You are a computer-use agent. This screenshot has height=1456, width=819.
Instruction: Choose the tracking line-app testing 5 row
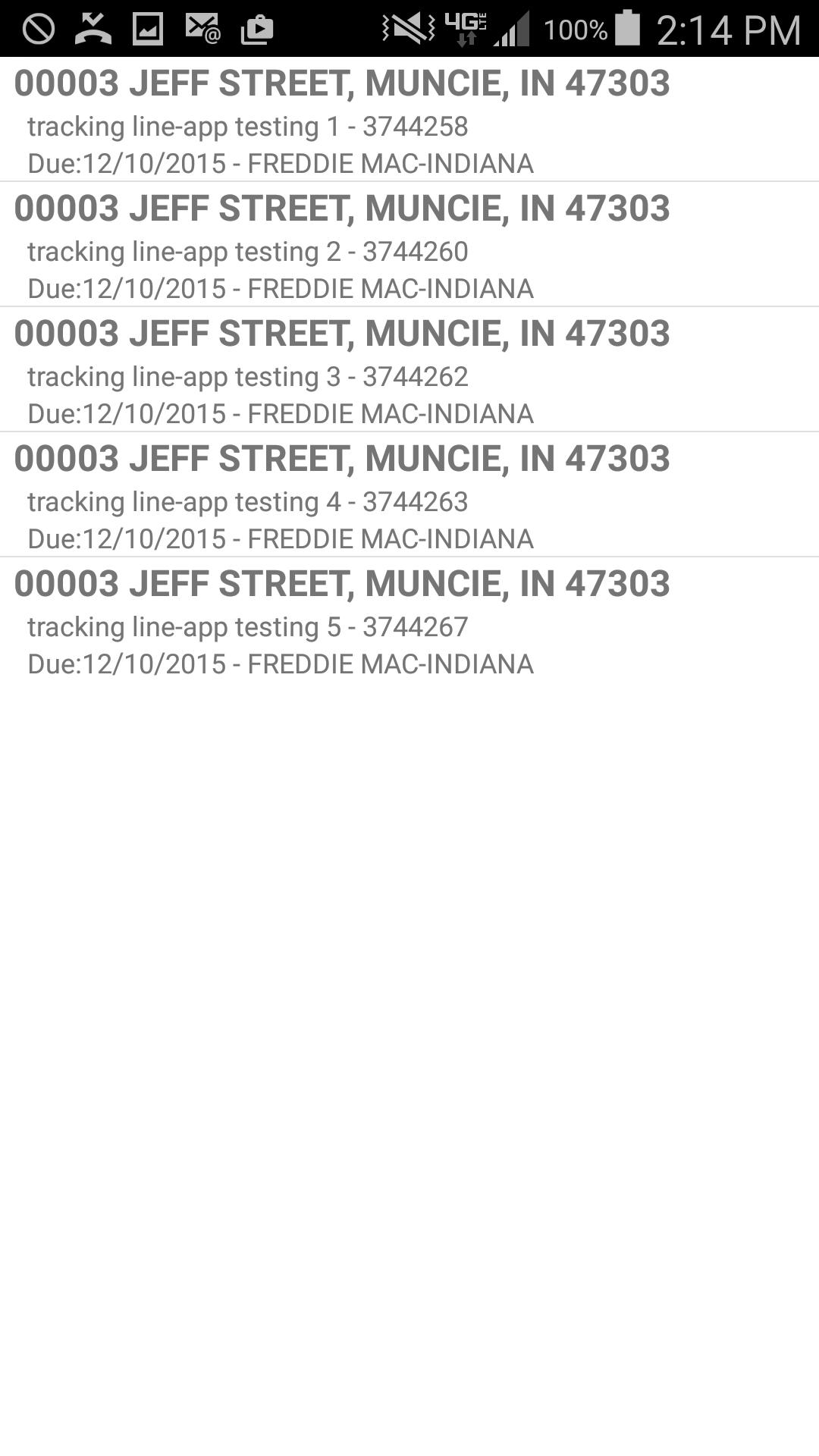pyautogui.click(x=409, y=622)
